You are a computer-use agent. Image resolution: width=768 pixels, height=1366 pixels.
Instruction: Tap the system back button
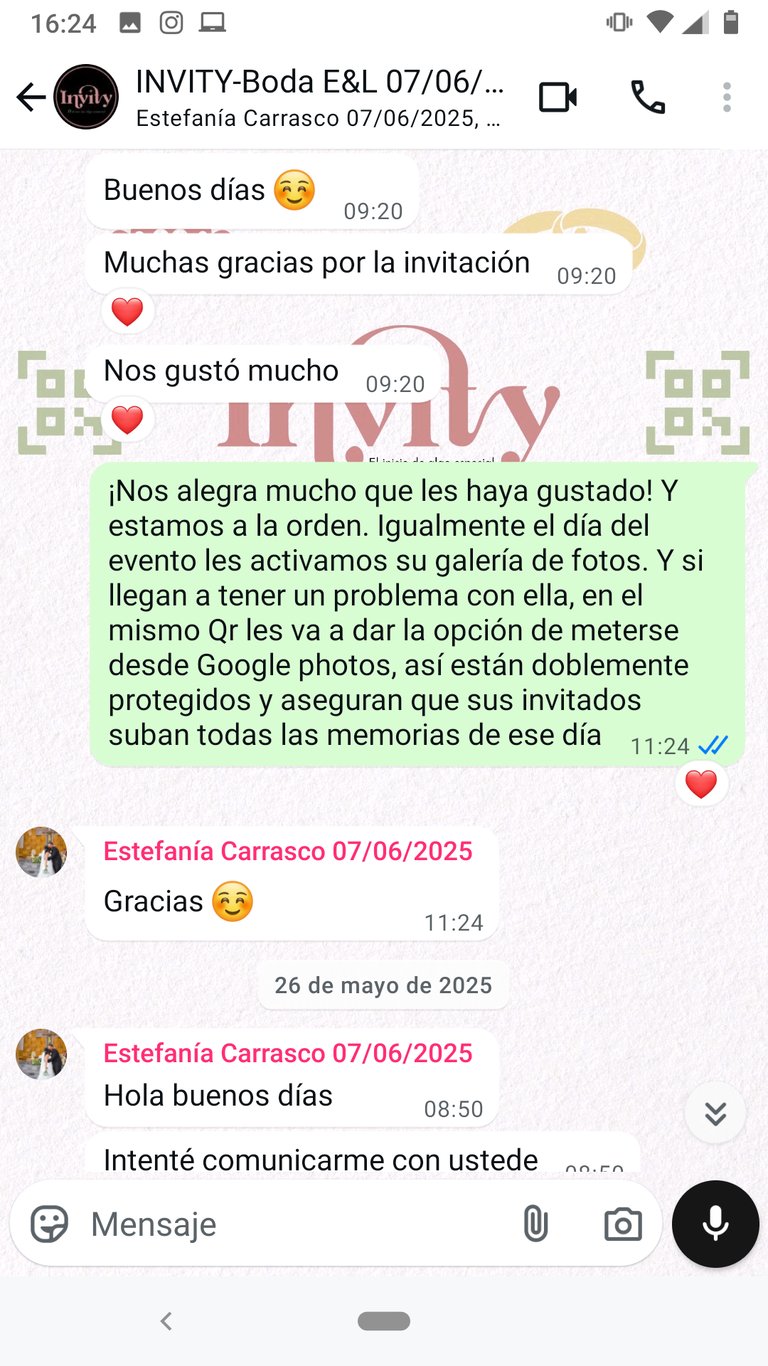coord(167,1321)
